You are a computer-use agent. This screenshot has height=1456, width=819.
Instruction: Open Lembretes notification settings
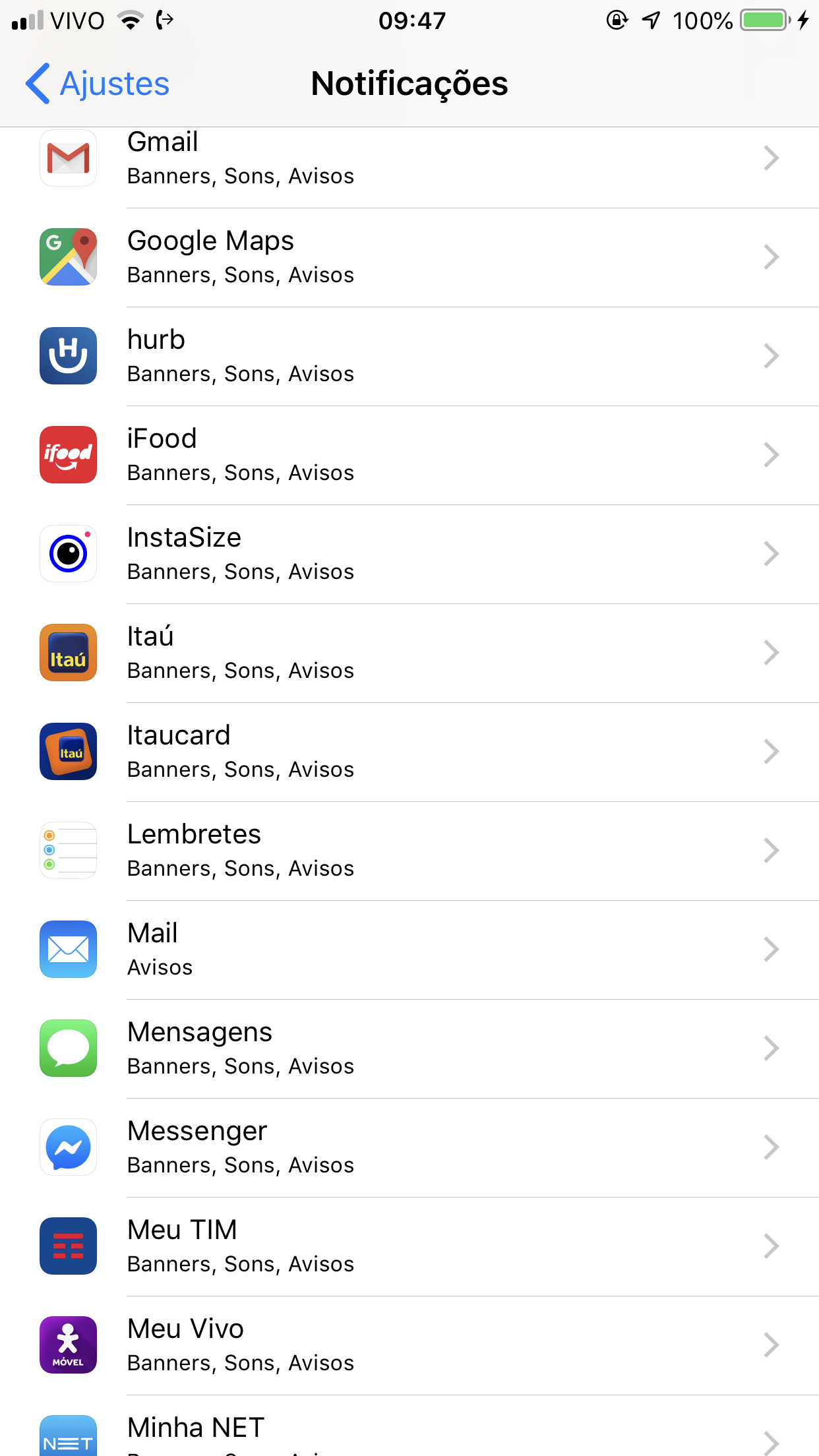409,851
